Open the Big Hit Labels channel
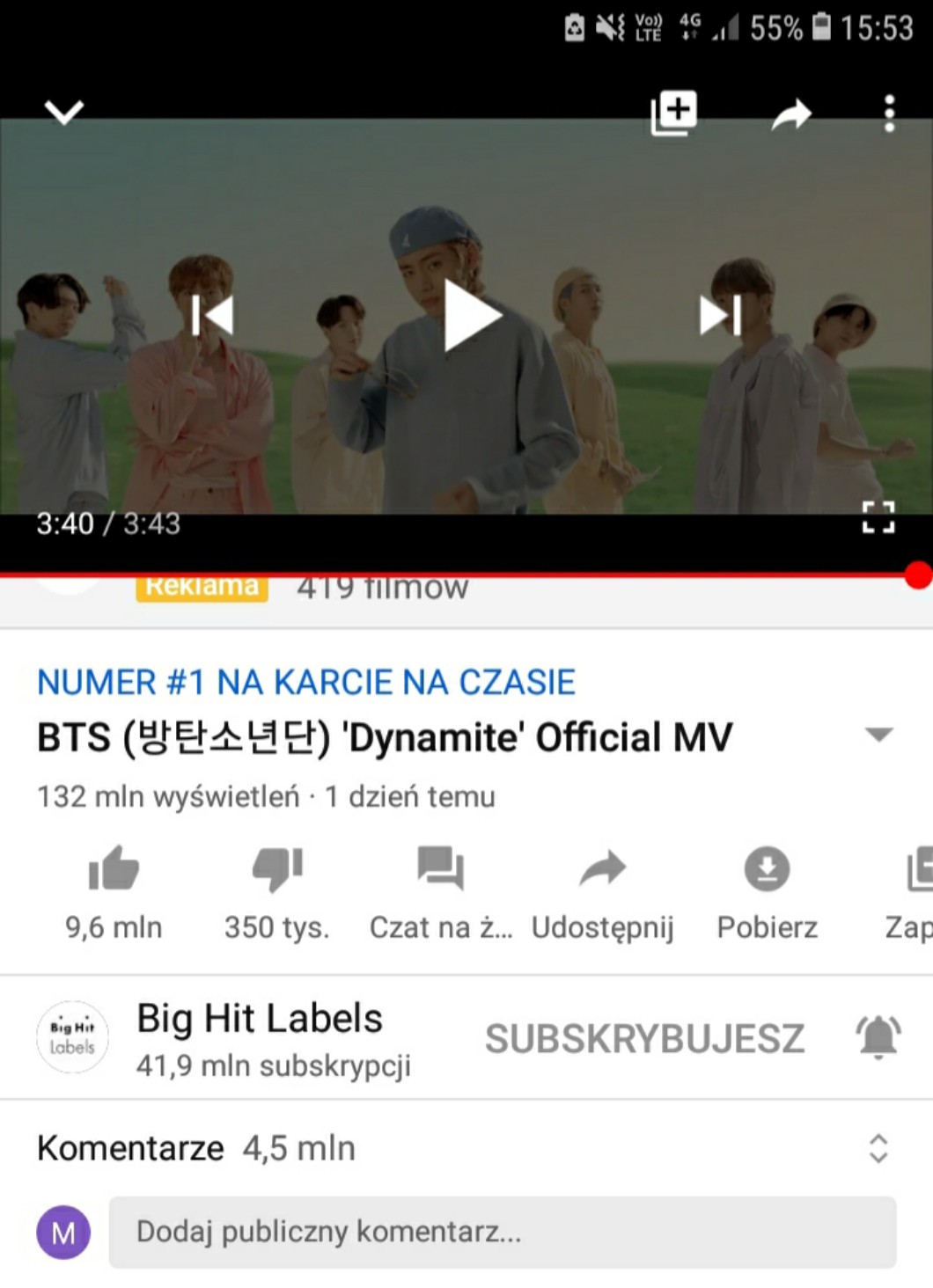933x1288 pixels. (259, 1036)
